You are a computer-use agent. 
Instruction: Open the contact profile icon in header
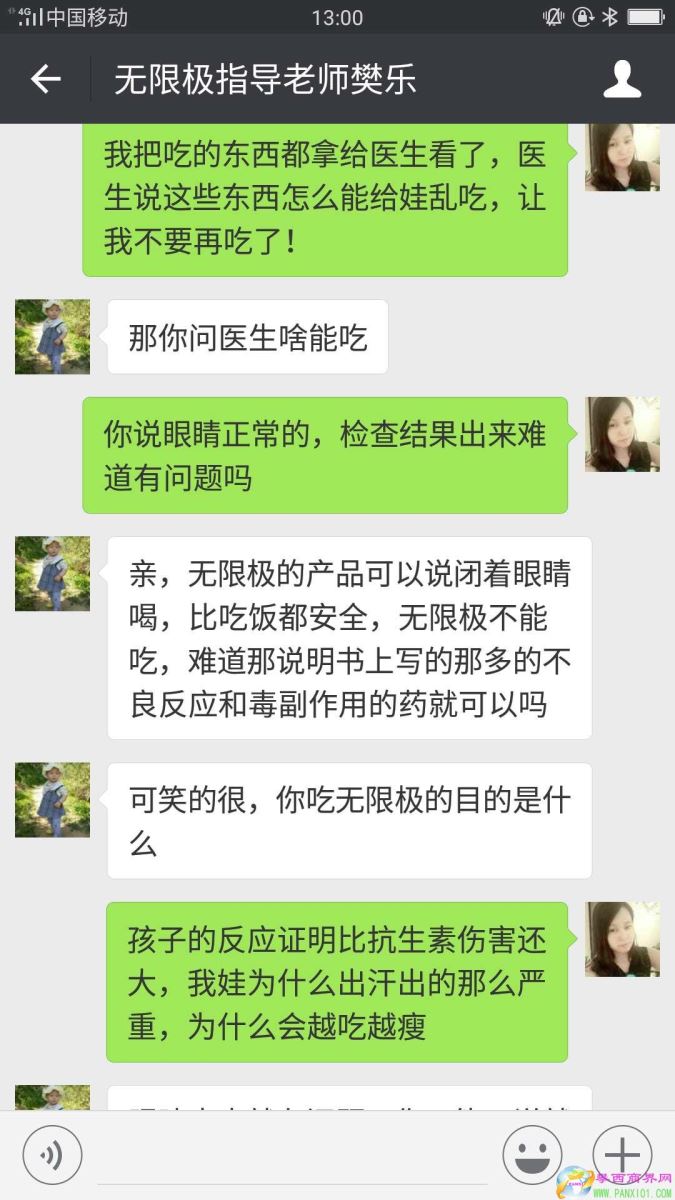pyautogui.click(x=622, y=79)
